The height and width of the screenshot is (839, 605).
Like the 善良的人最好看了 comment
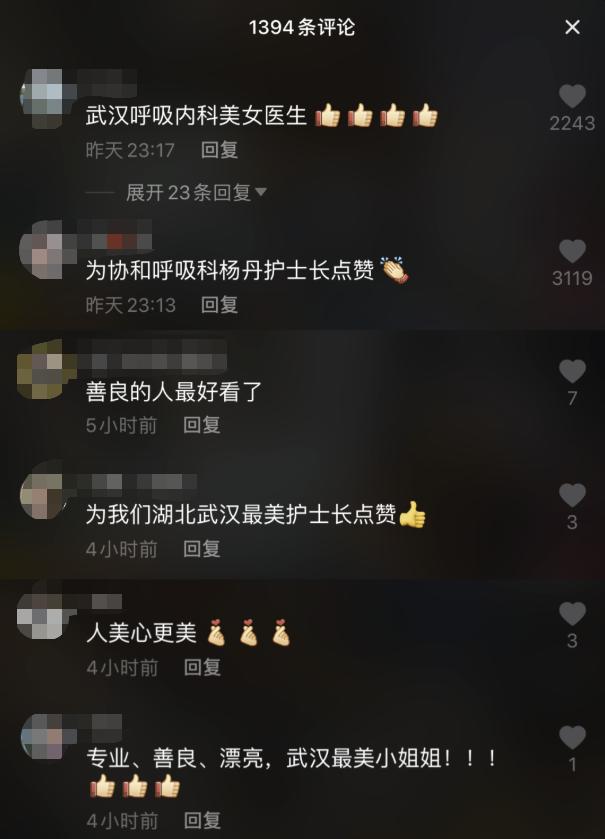pyautogui.click(x=572, y=372)
